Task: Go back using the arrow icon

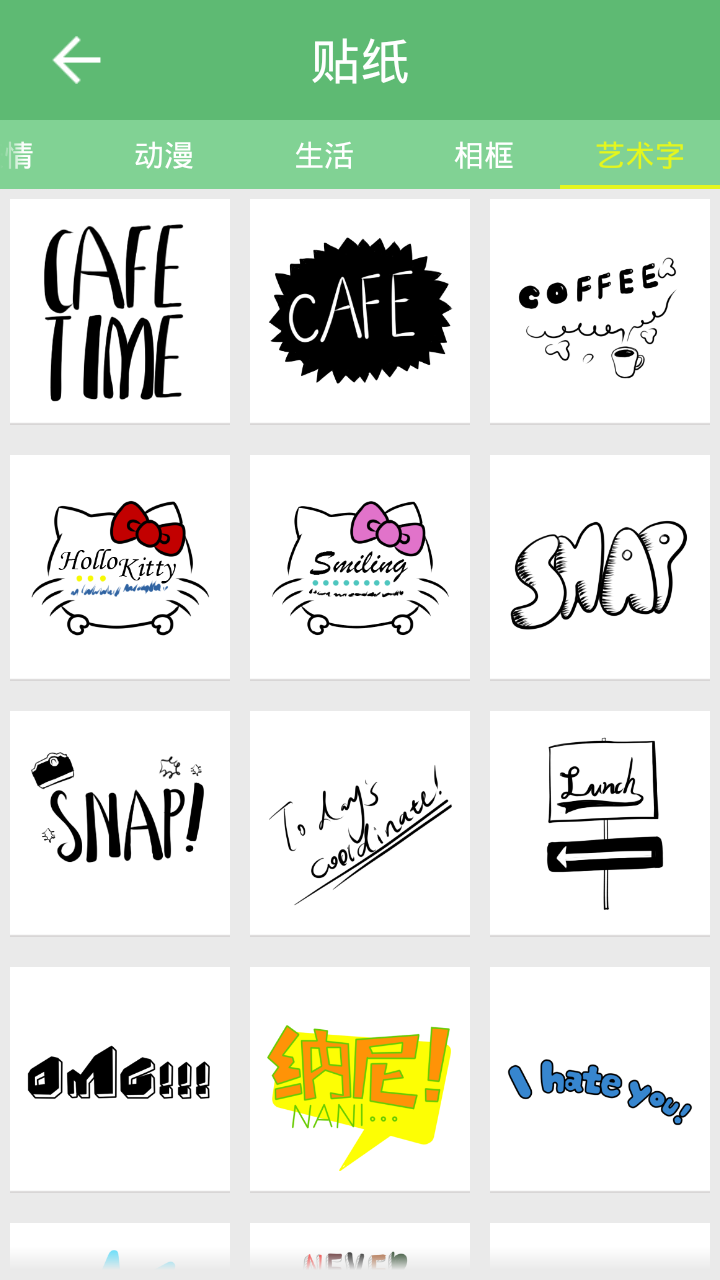Action: tap(77, 60)
